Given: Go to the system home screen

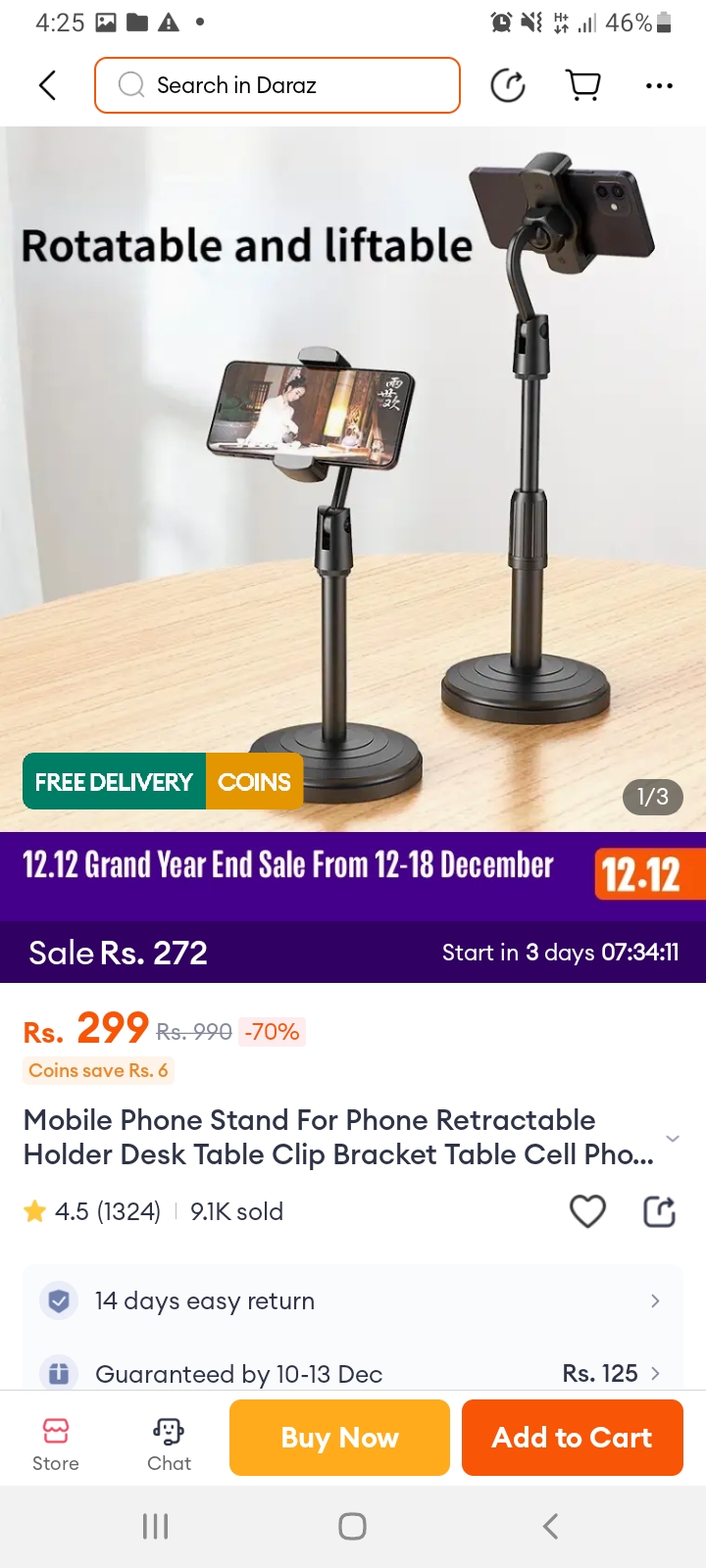Looking at the screenshot, I should pos(352,1526).
